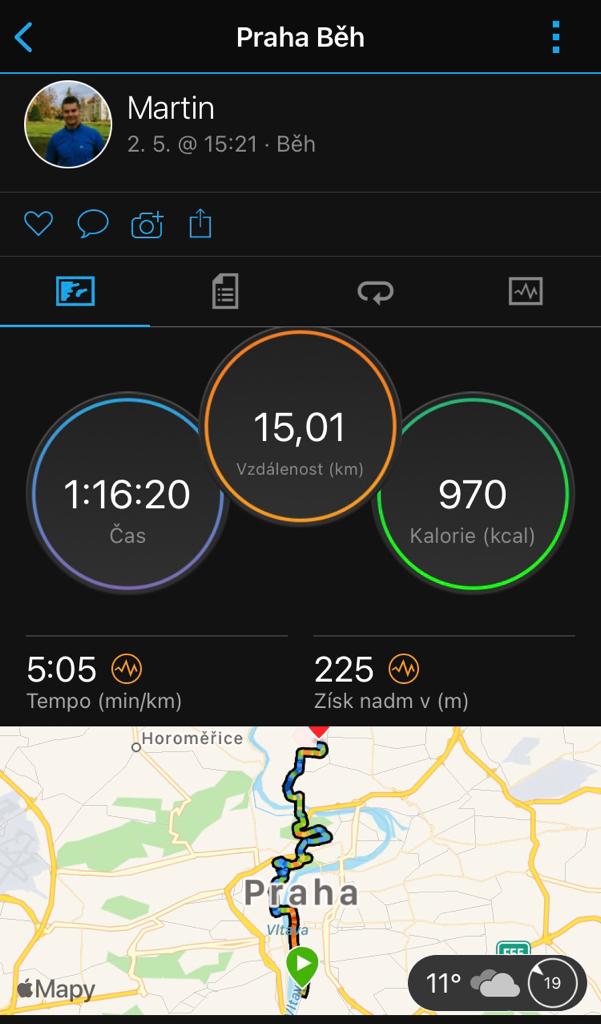
Task: Open comments with the speech bubble icon
Action: click(x=93, y=224)
